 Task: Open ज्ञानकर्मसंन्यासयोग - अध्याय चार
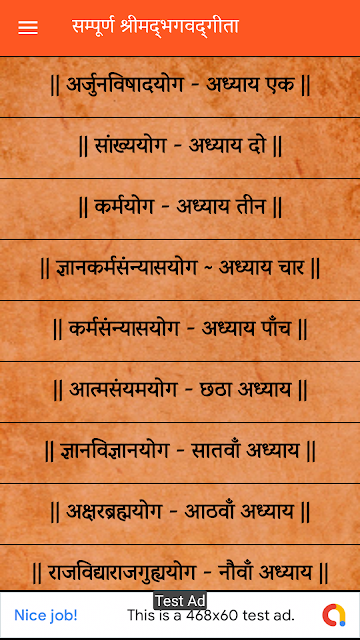180,270
